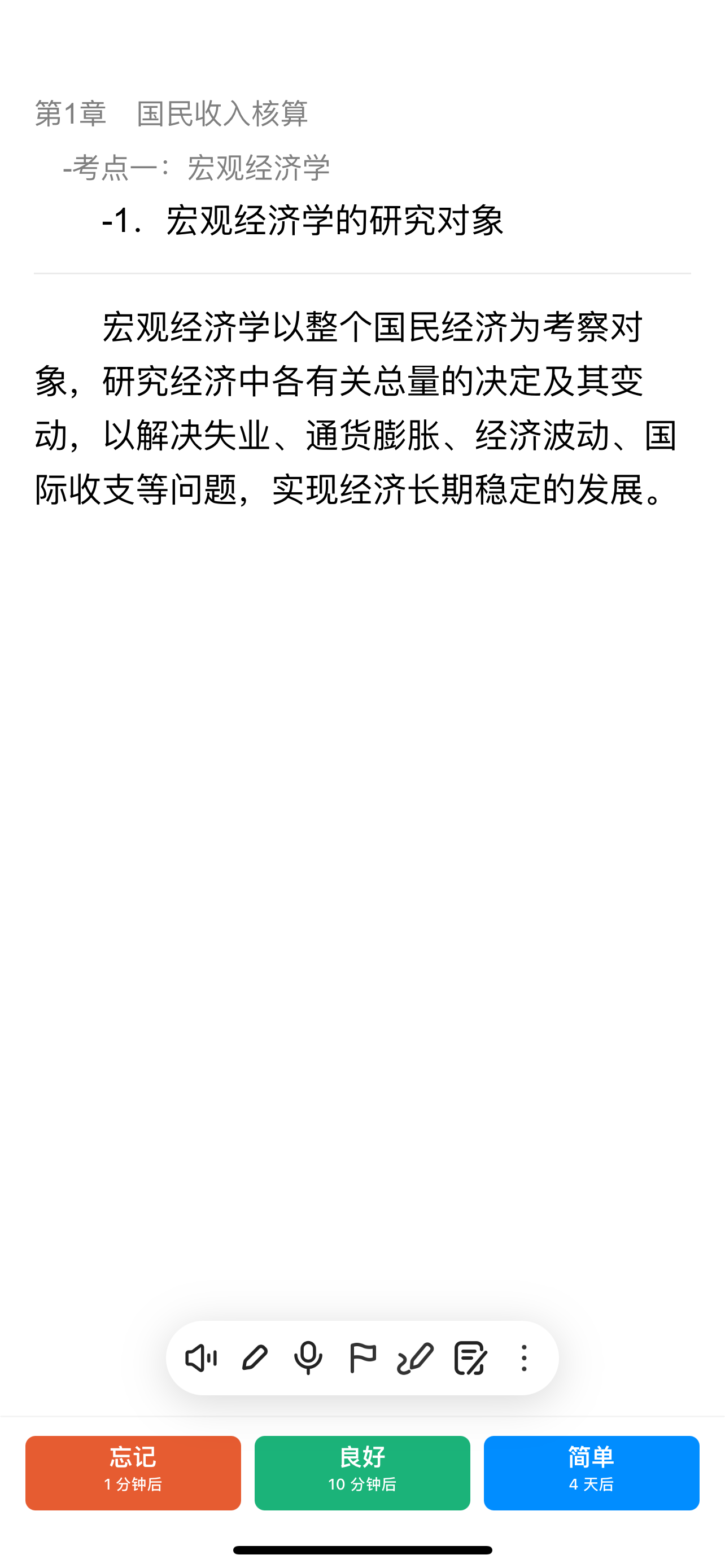Flag this card
This screenshot has width=725, height=1568.
(362, 1358)
